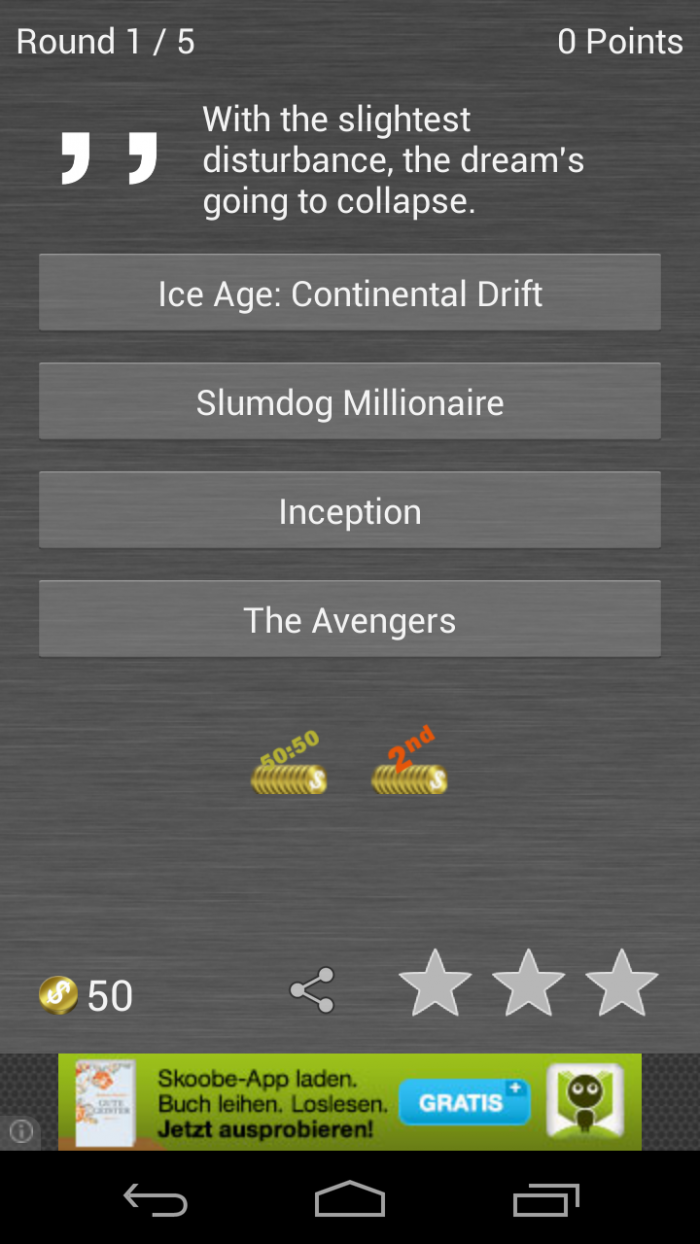This screenshot has height=1244, width=700.
Task: Choose Slumdog Millionaire as the answer
Action: pos(350,402)
